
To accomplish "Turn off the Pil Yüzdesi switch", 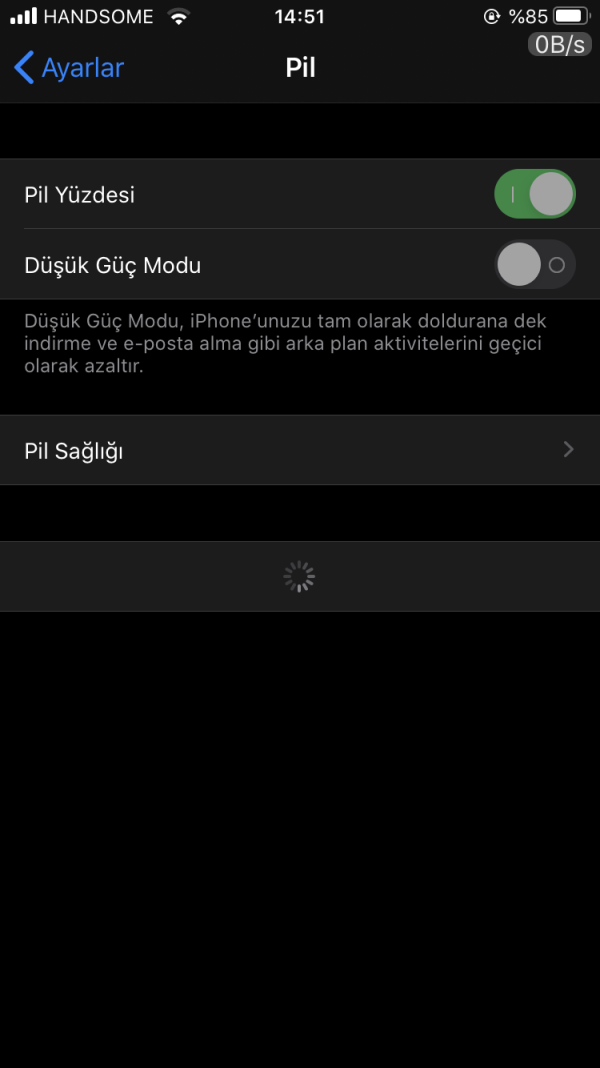I will click(534, 194).
